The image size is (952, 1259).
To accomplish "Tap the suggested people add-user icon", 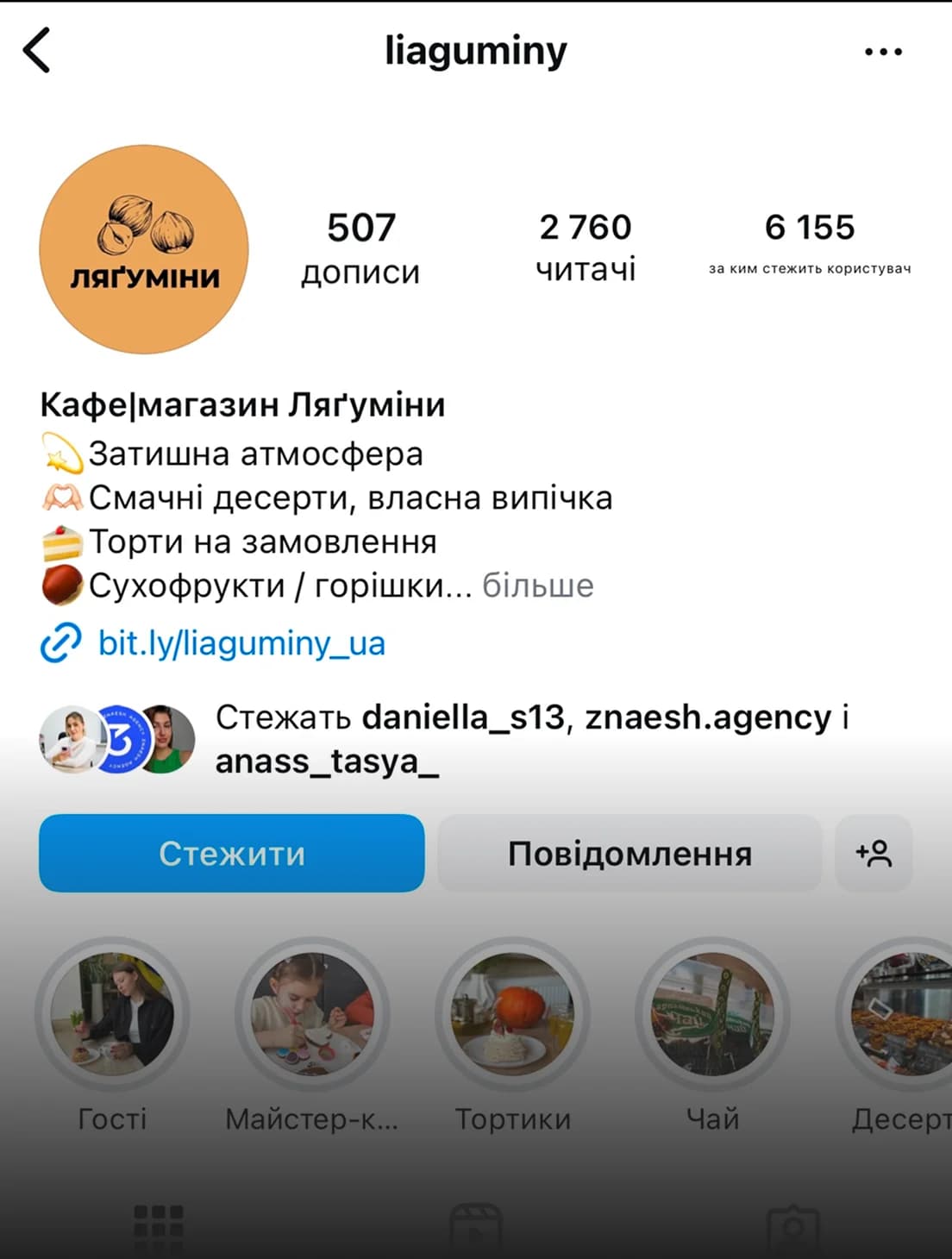I will [874, 853].
